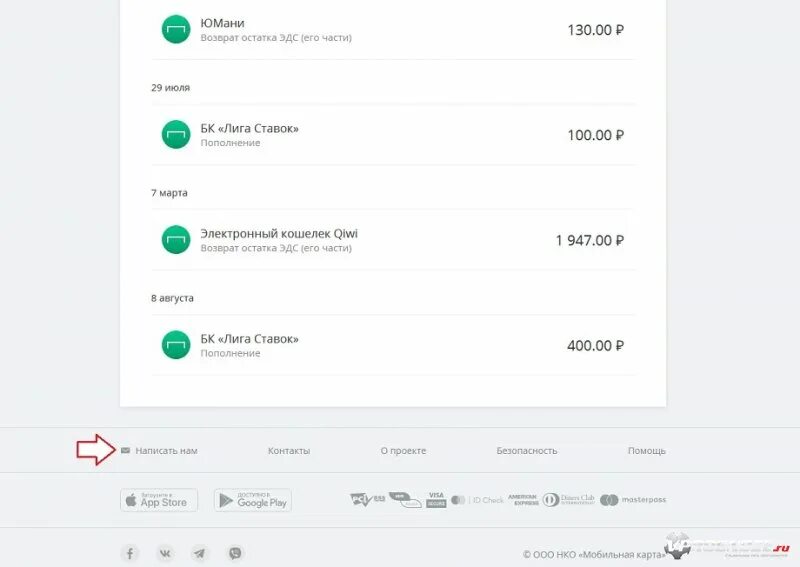This screenshot has height=567, width=800.
Task: Open the Telegram channel icon
Action: coord(199,553)
